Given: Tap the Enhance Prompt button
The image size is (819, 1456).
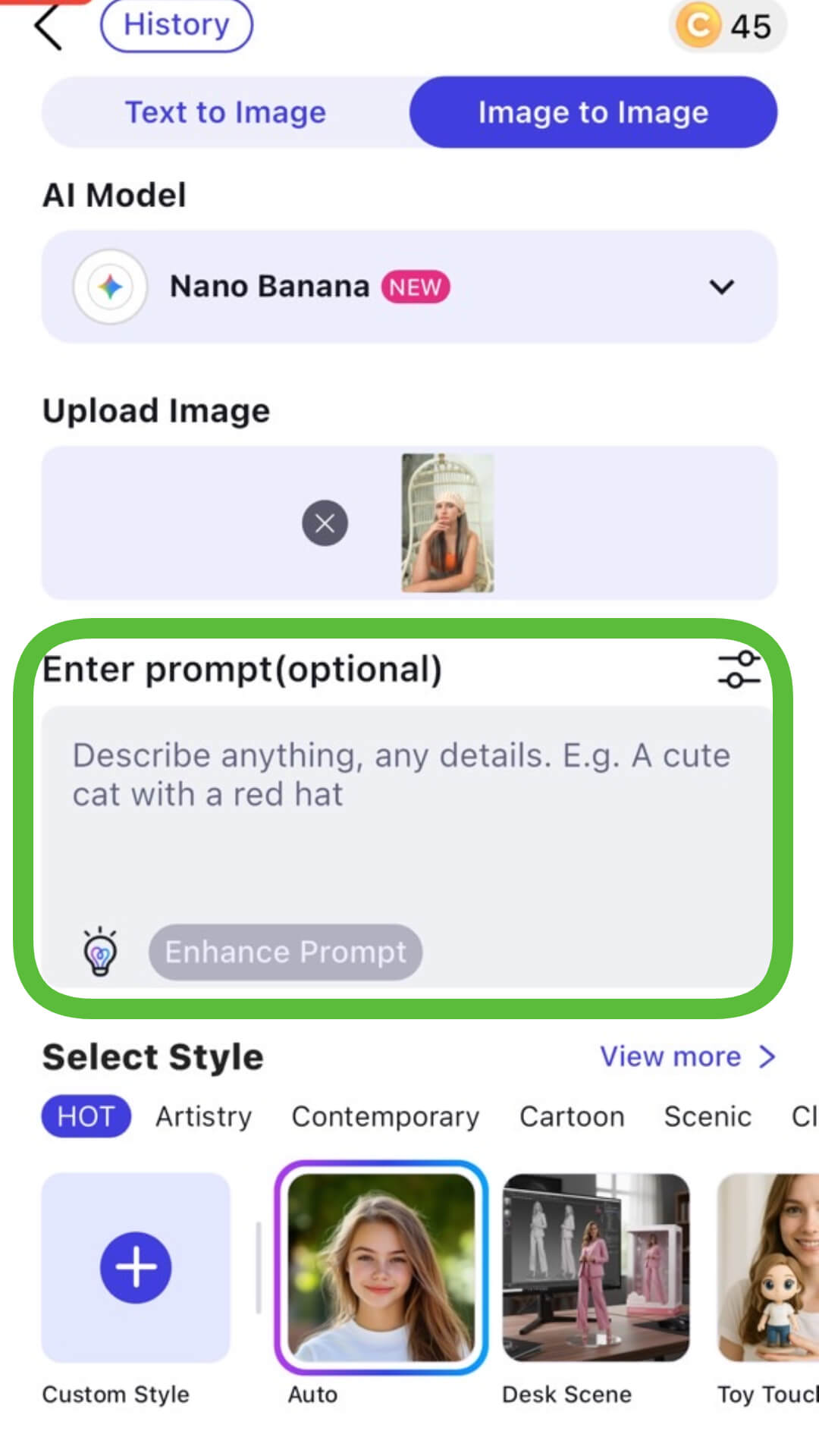Looking at the screenshot, I should pos(285,952).
